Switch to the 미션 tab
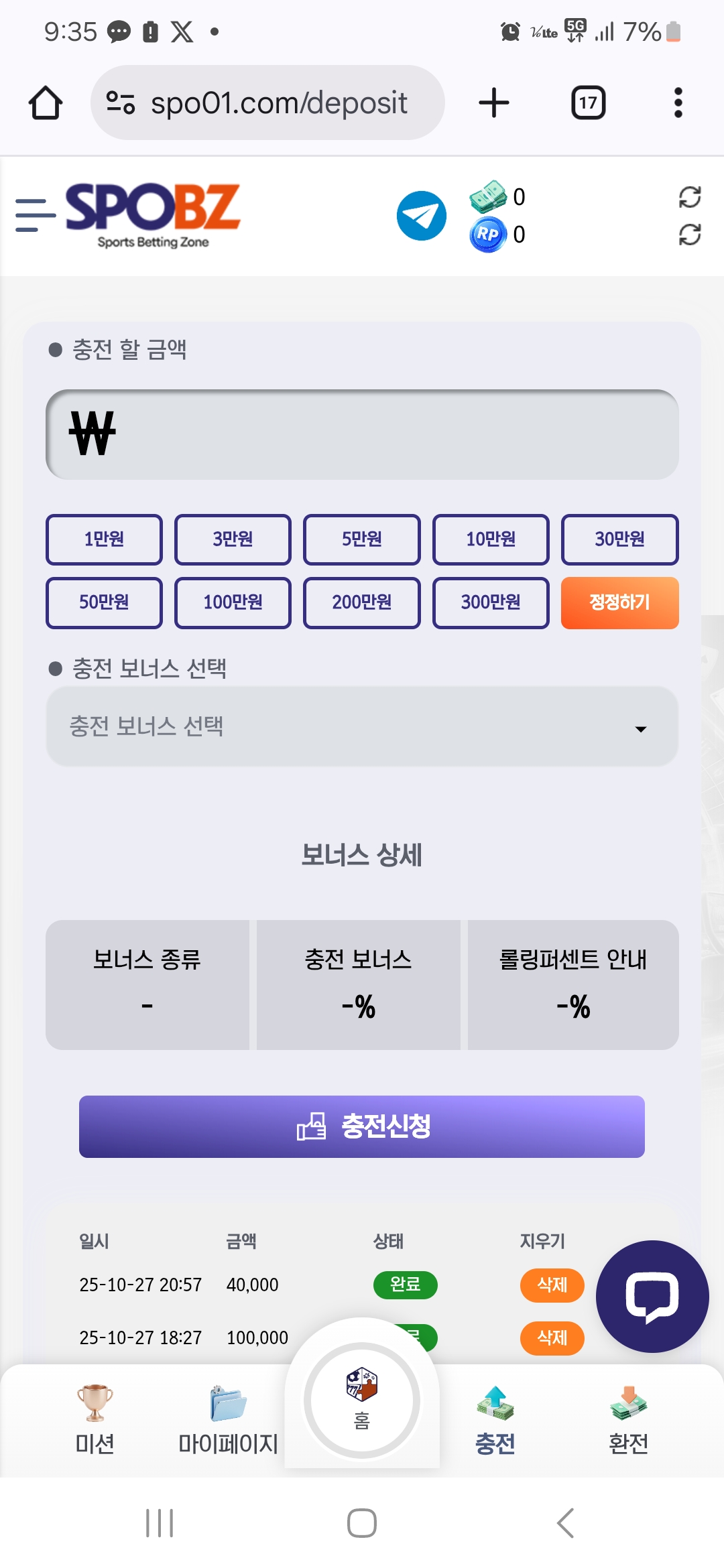Screen dimensions: 724x1568 pos(95,1419)
